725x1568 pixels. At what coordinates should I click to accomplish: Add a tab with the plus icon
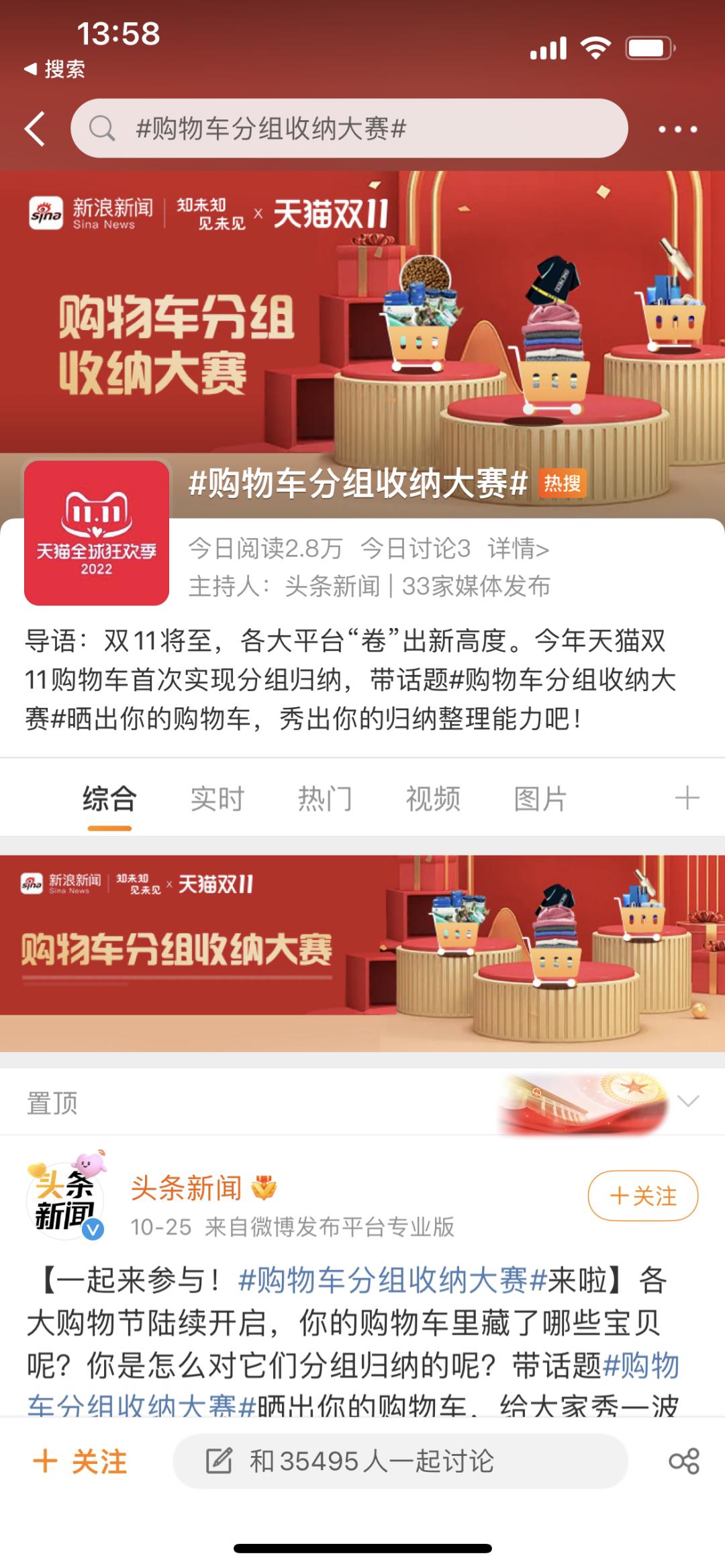687,798
